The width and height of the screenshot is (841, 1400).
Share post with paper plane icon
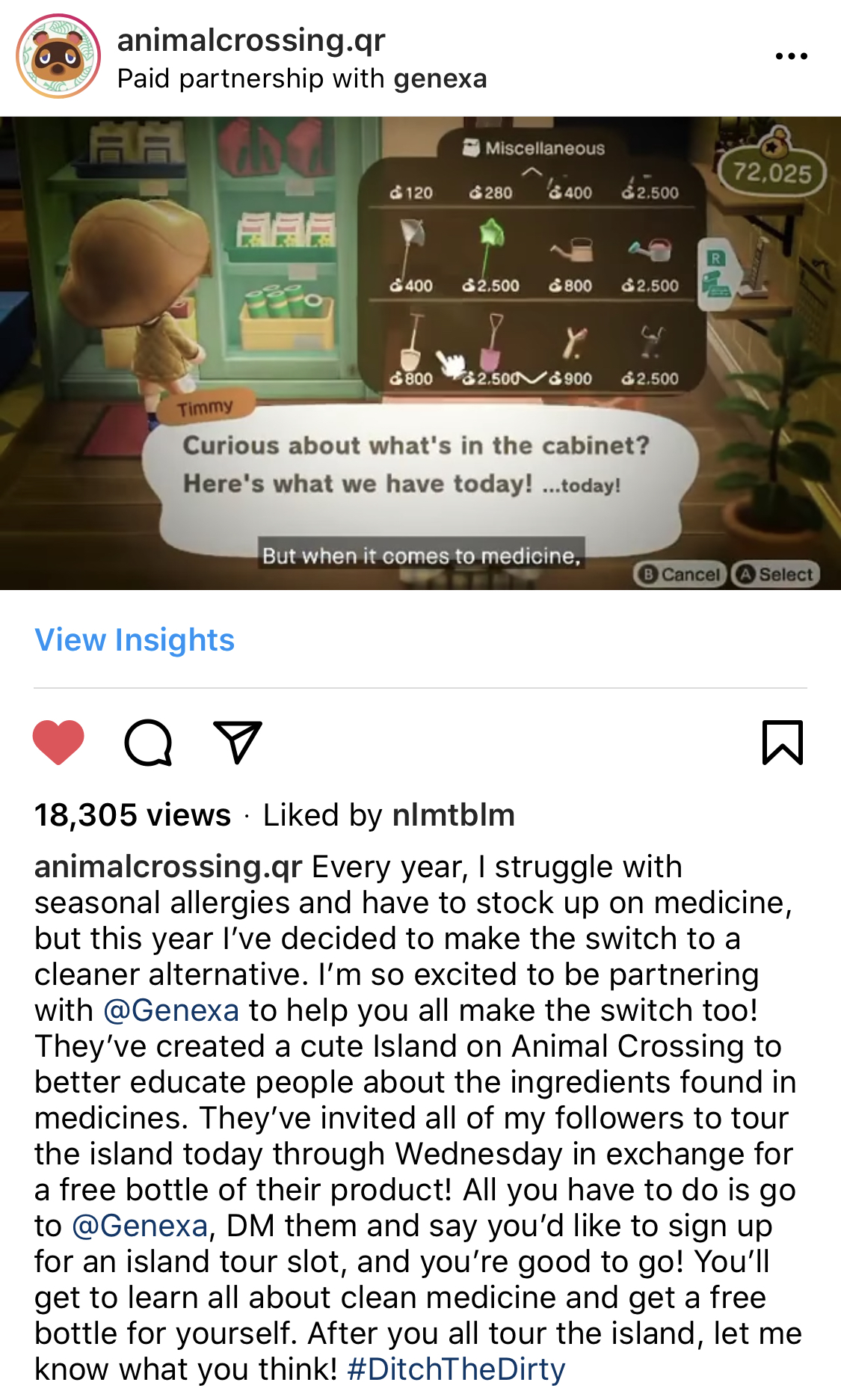point(238,742)
